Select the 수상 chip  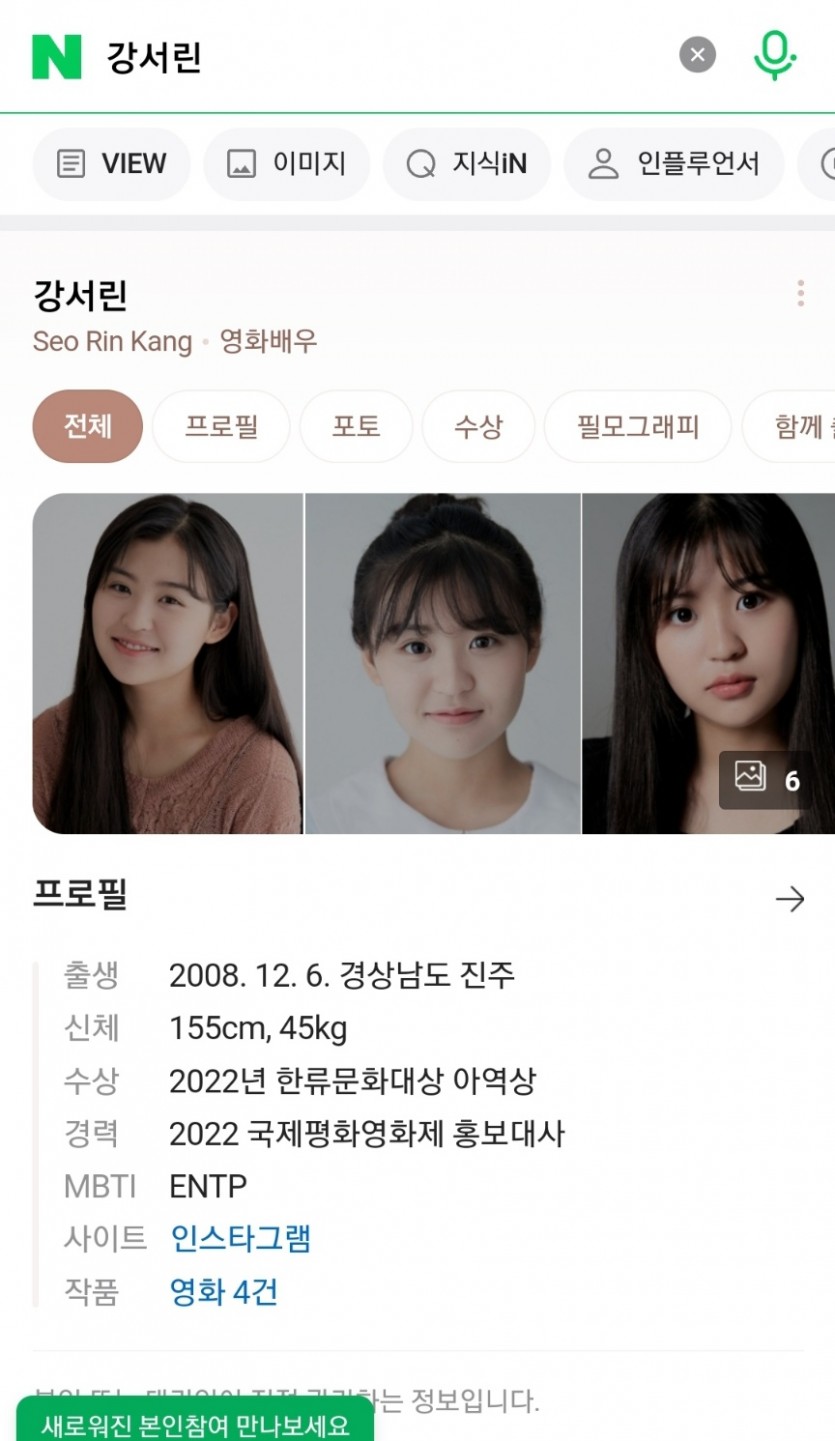tap(478, 427)
